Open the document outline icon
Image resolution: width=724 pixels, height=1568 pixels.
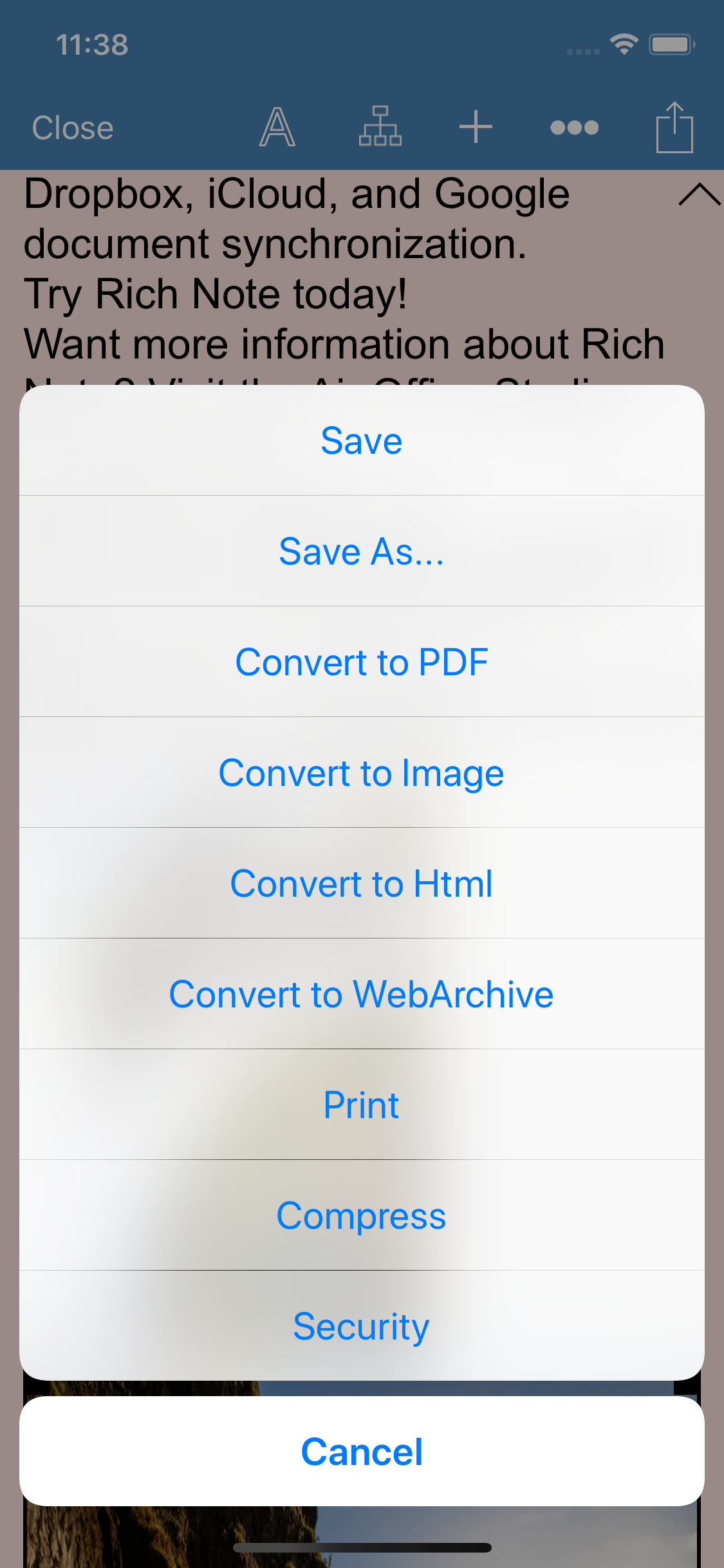coord(381,127)
